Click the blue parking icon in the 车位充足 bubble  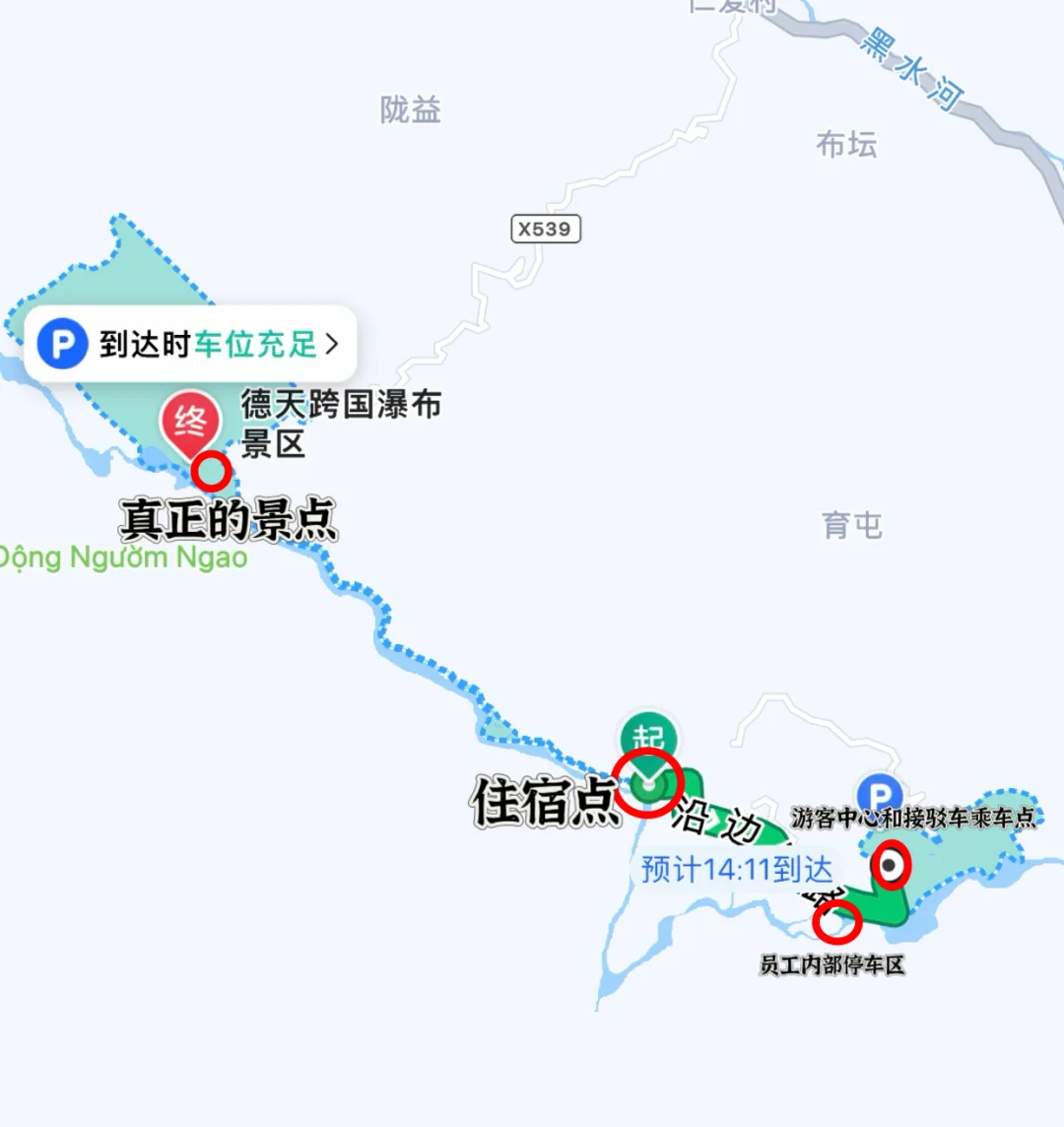click(x=61, y=345)
